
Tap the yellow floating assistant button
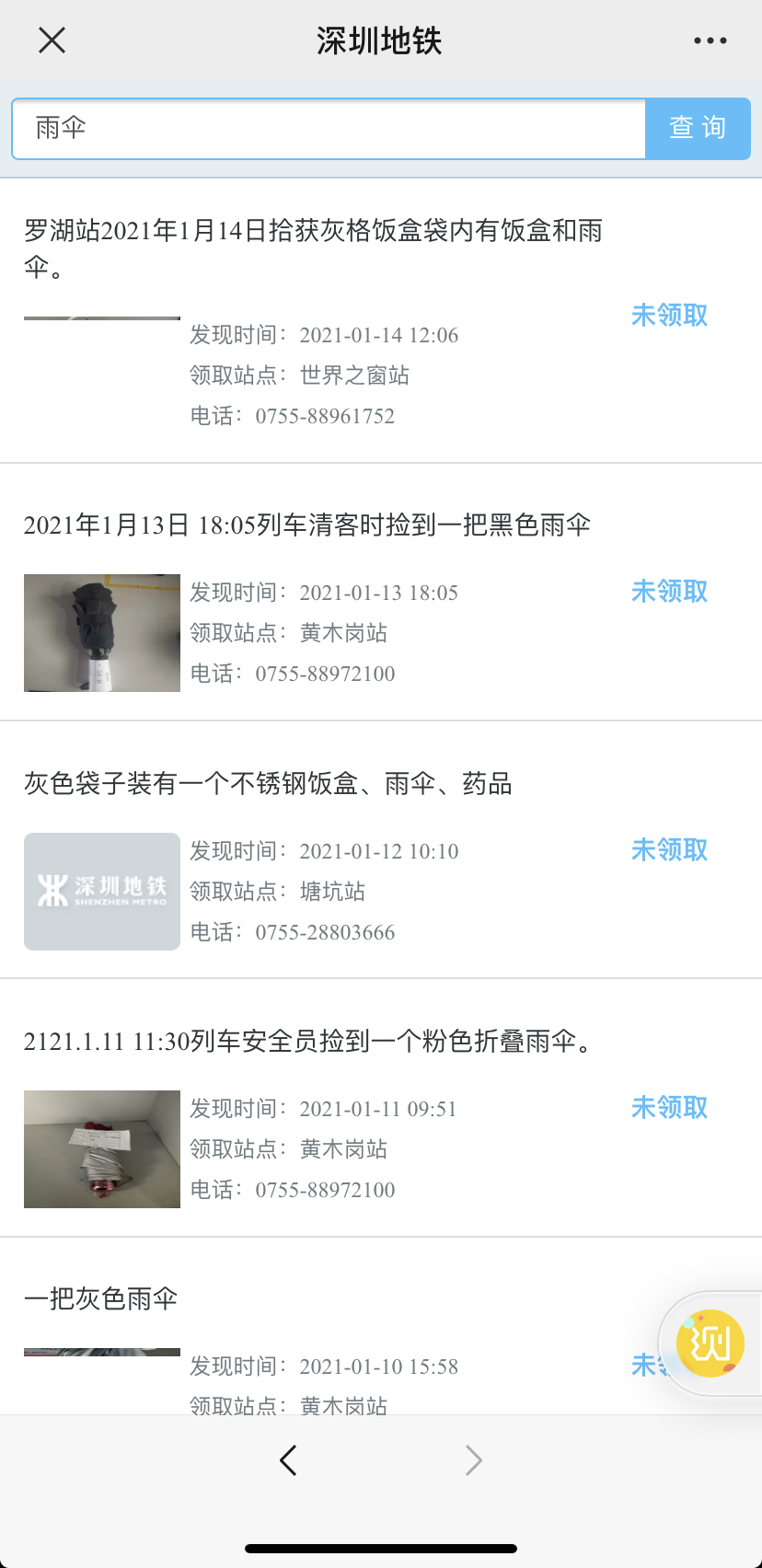coord(710,1343)
